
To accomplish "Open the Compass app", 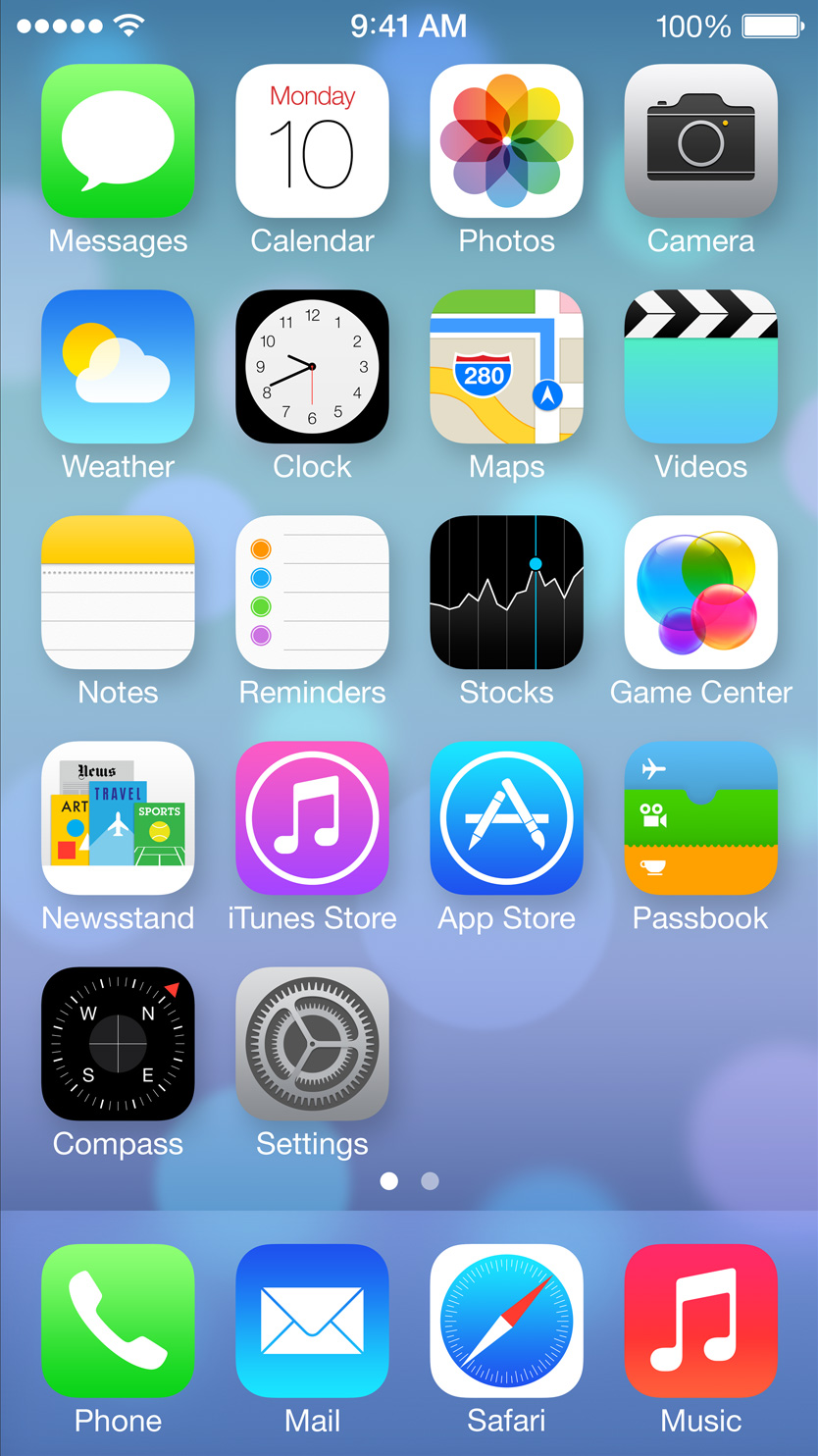I will 118,1043.
